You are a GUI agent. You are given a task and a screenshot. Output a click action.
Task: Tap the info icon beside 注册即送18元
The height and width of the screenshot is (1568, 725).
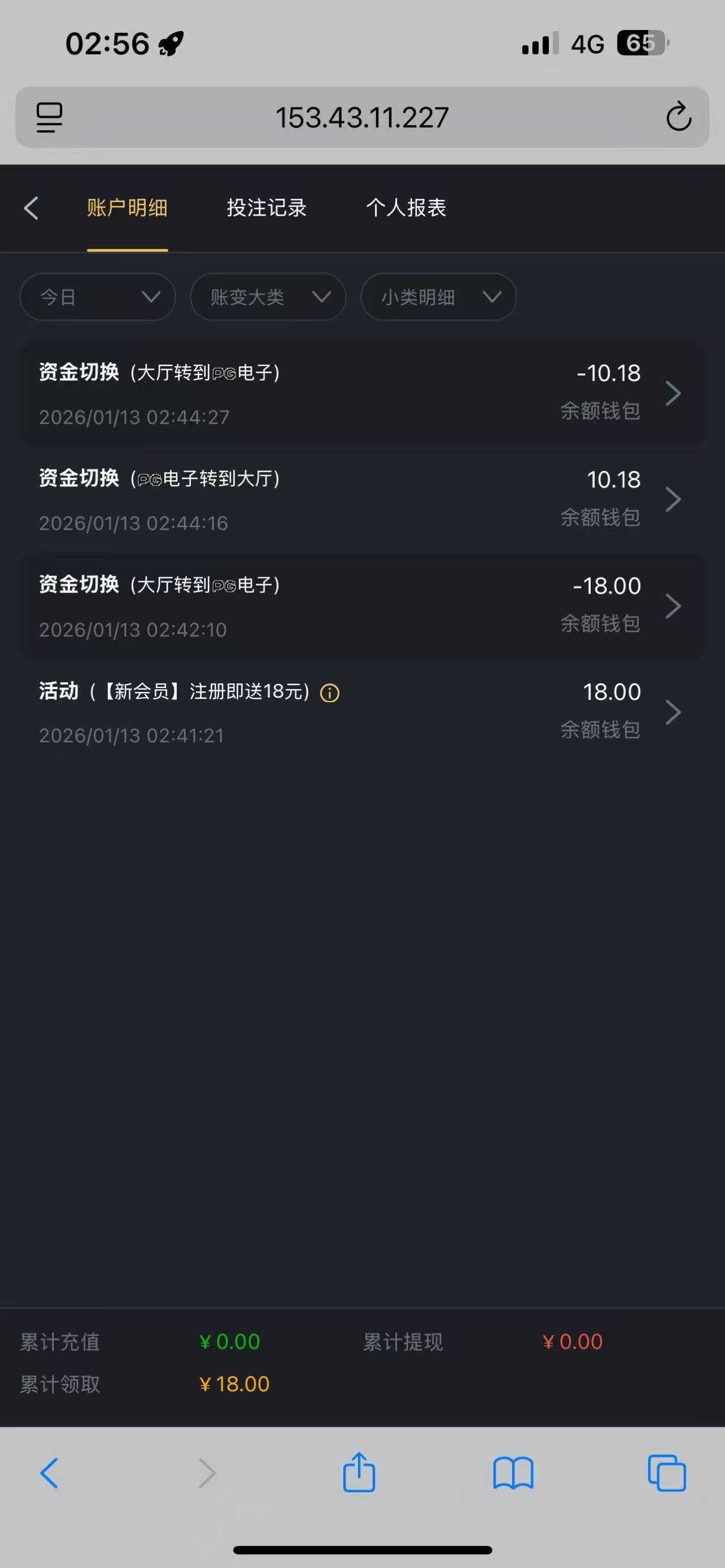pyautogui.click(x=330, y=693)
